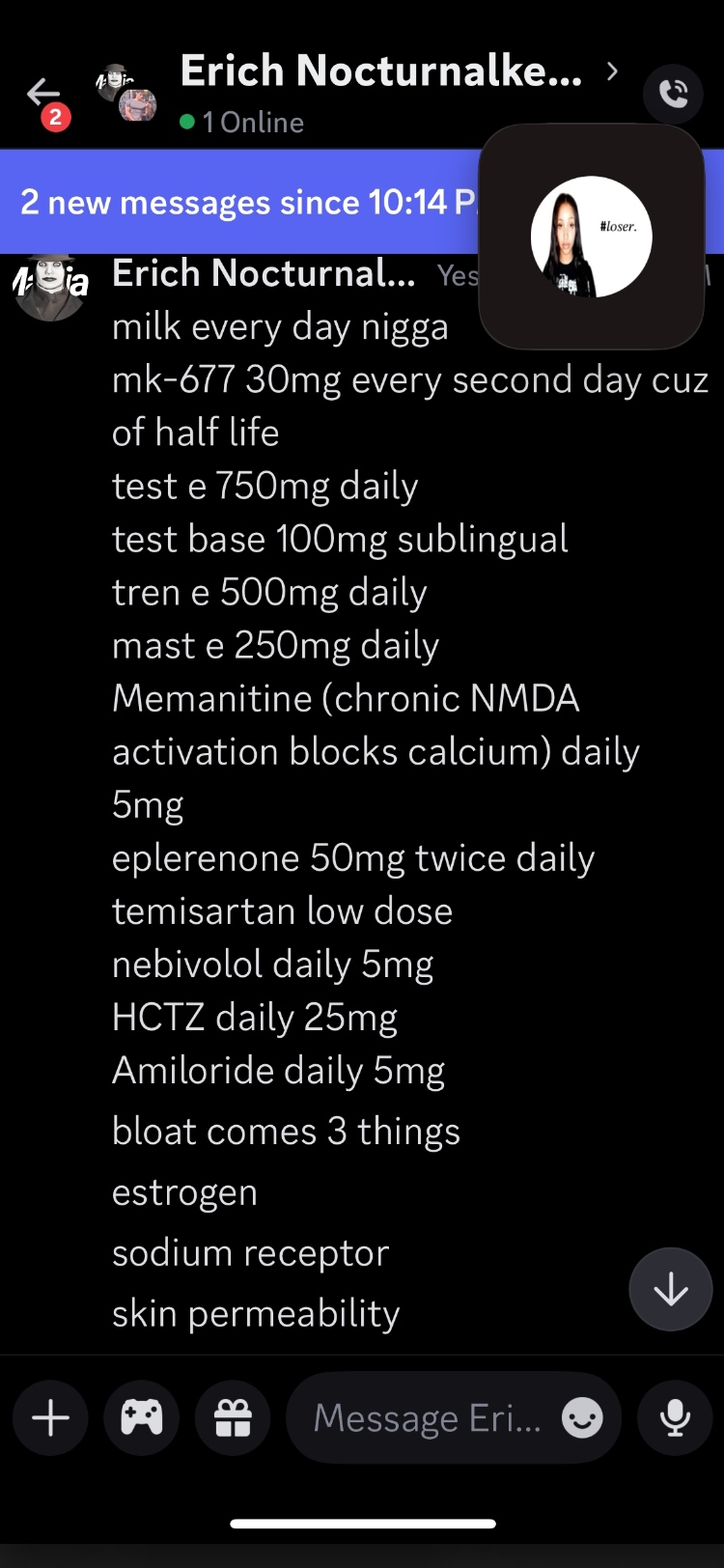The image size is (724, 1568).
Task: View Erich Nocturnal's avatar profile
Action: [51, 285]
